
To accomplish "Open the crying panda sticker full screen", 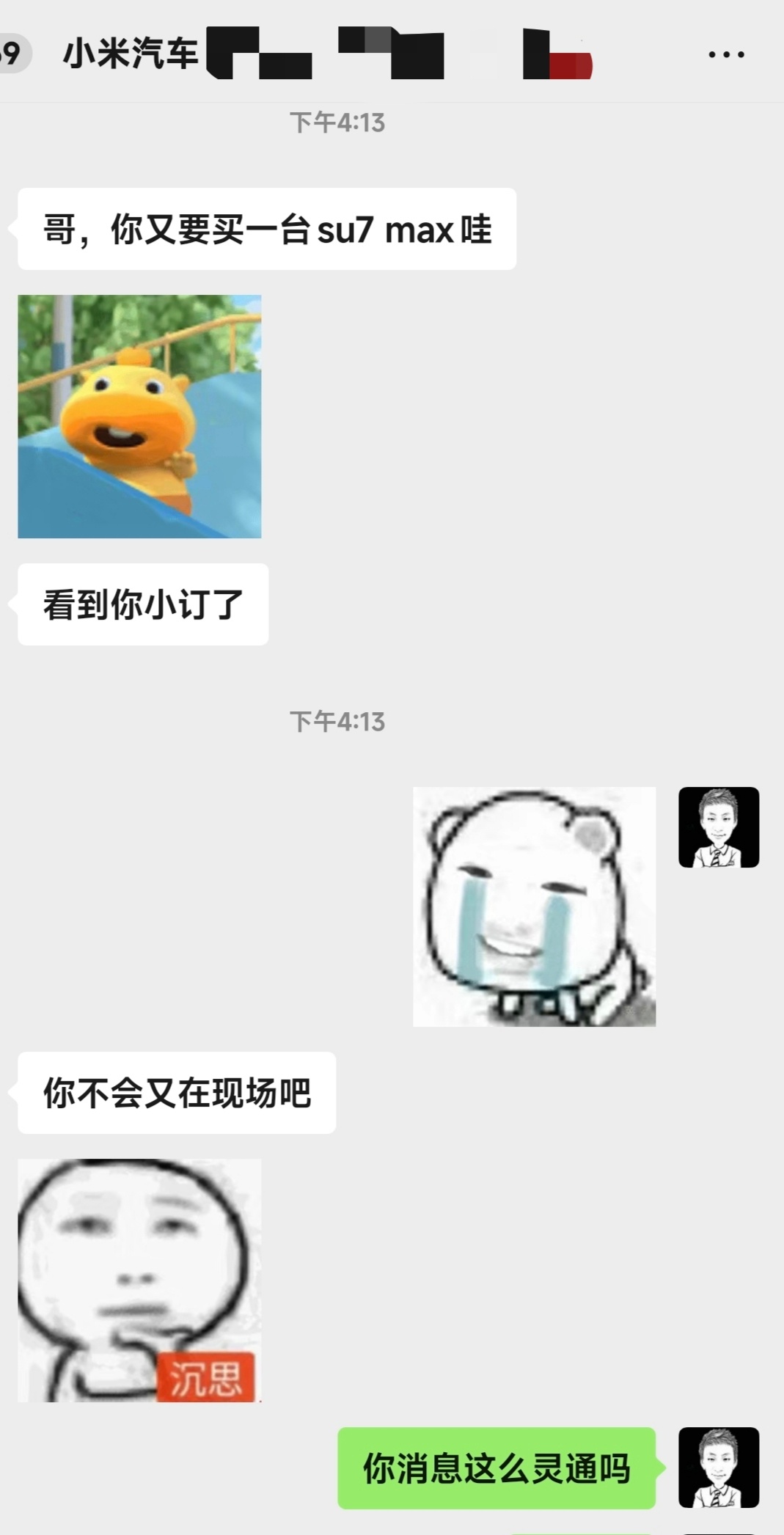I will pyautogui.click(x=535, y=906).
